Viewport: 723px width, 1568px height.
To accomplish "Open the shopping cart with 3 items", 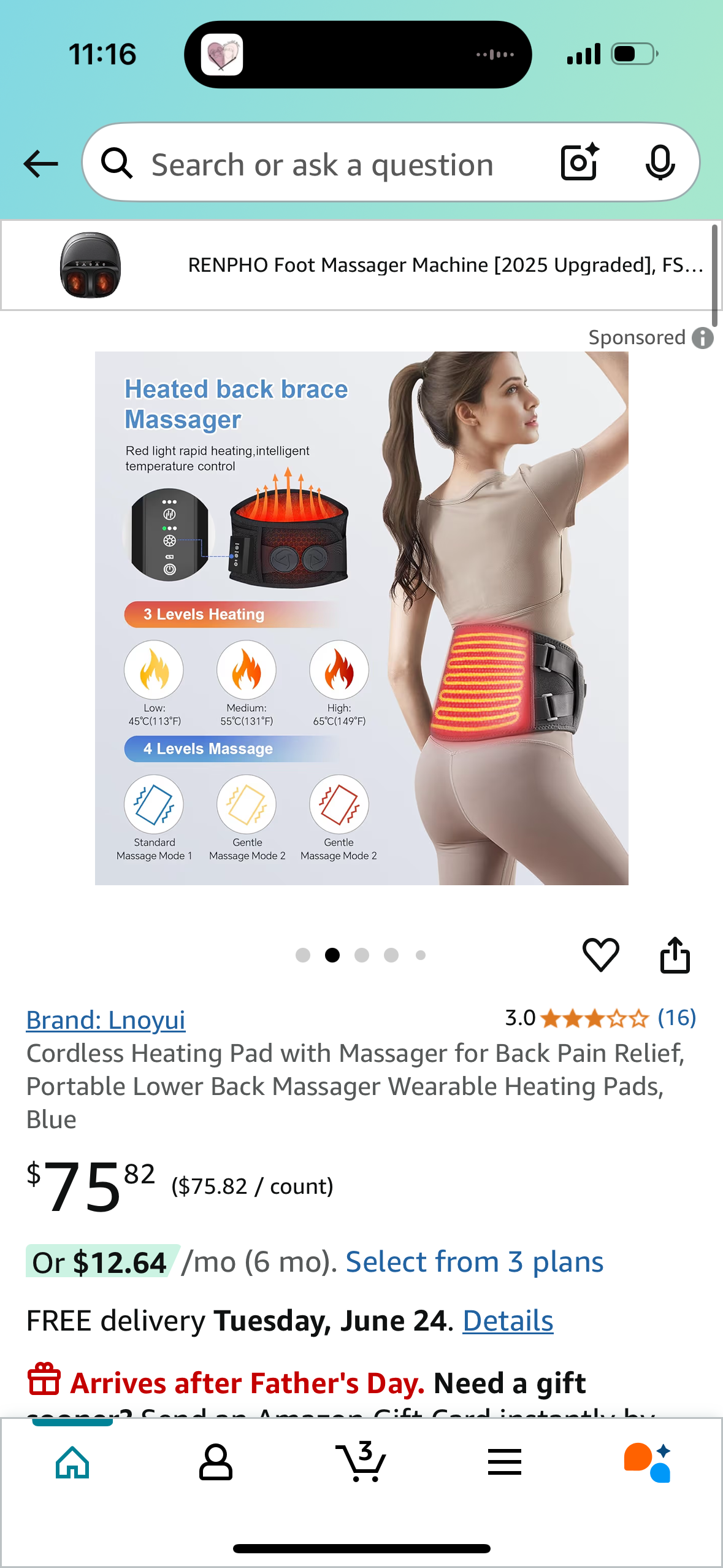I will coord(361,1462).
